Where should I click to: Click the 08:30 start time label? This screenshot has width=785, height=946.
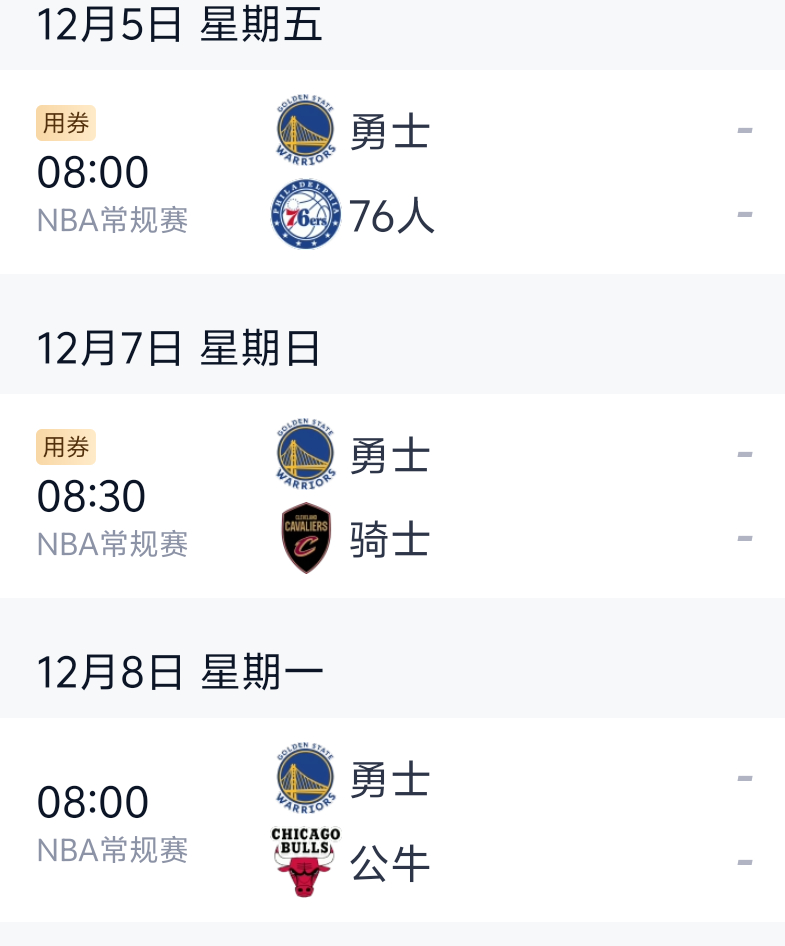point(92,496)
